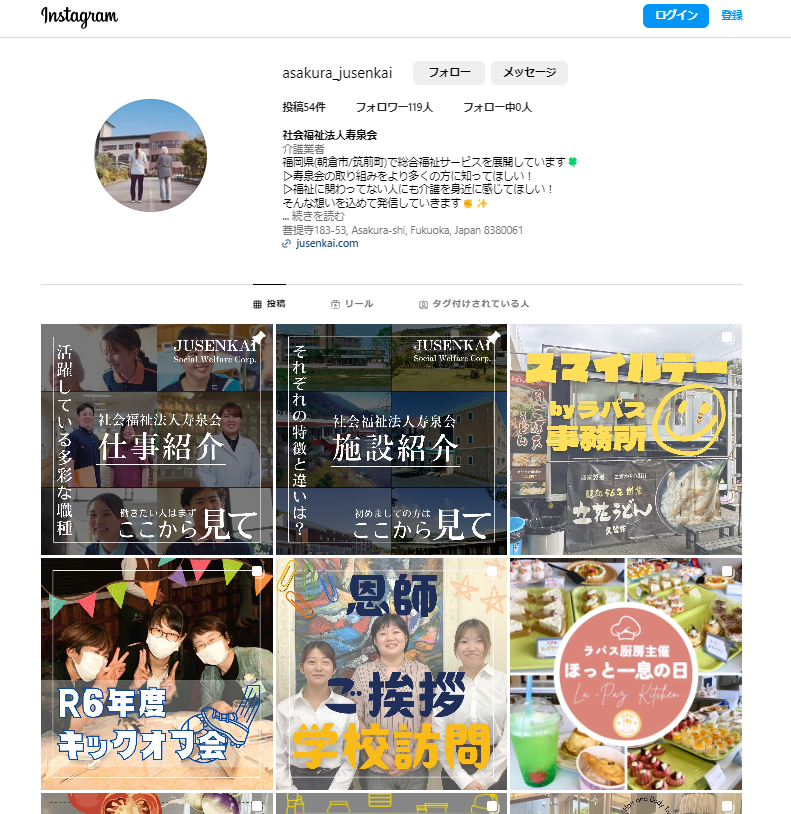Follow asakura_jusenkai with フォロー button
The width and height of the screenshot is (791, 814).
click(448, 73)
